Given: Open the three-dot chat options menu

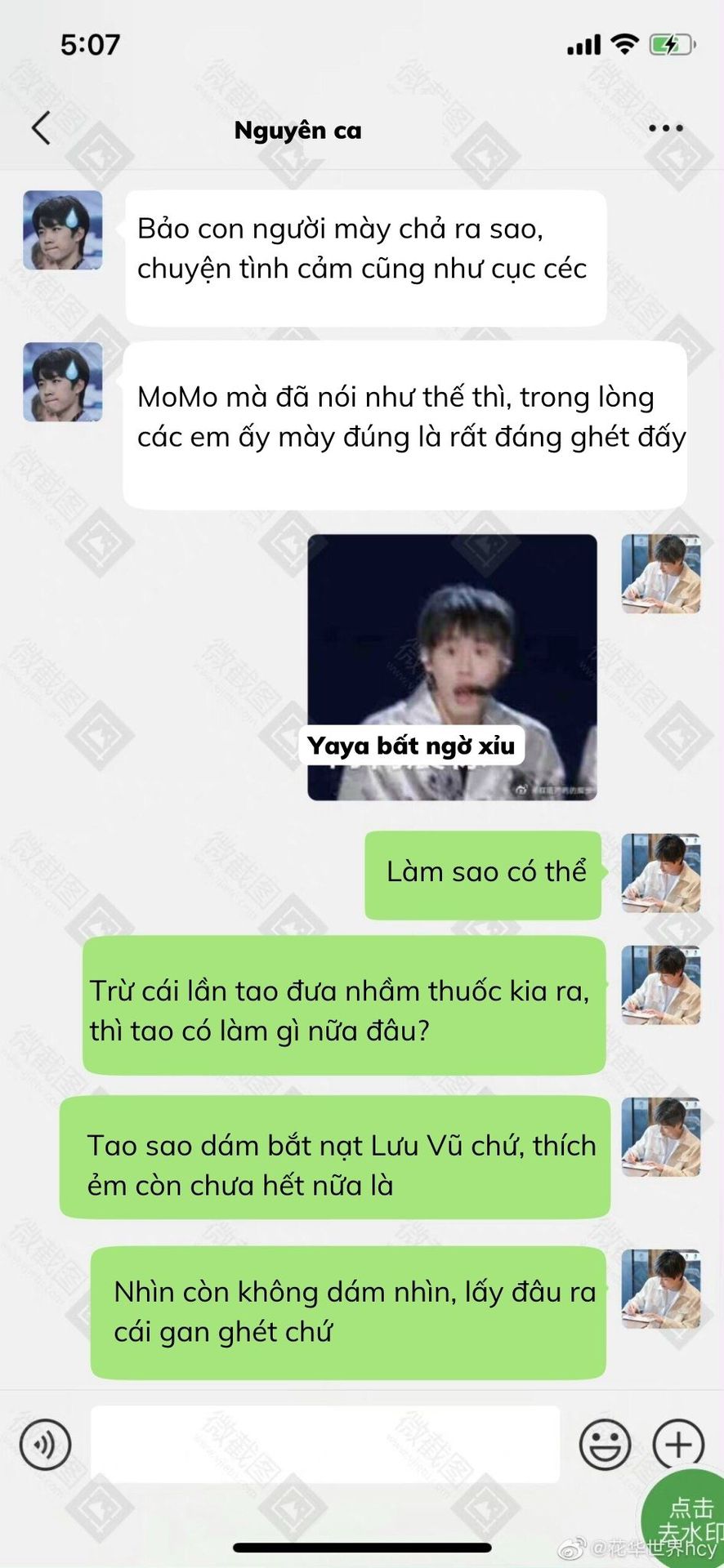Looking at the screenshot, I should click(x=665, y=128).
